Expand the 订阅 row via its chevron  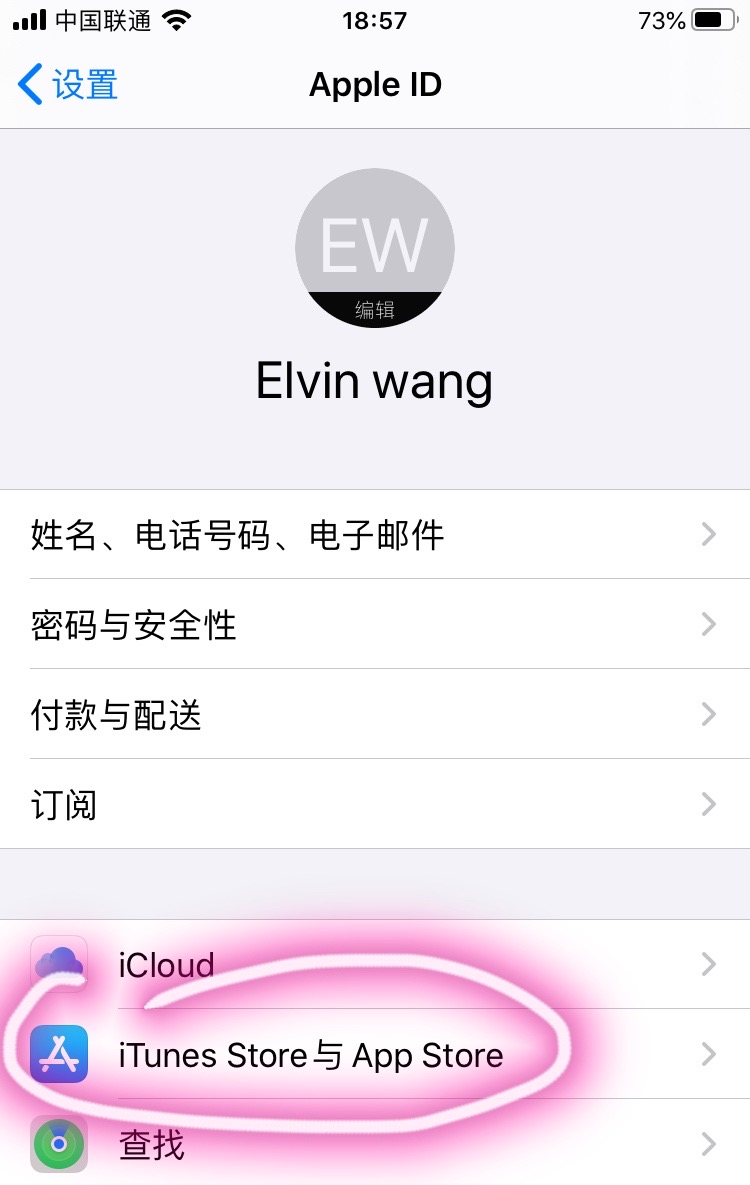[x=710, y=804]
